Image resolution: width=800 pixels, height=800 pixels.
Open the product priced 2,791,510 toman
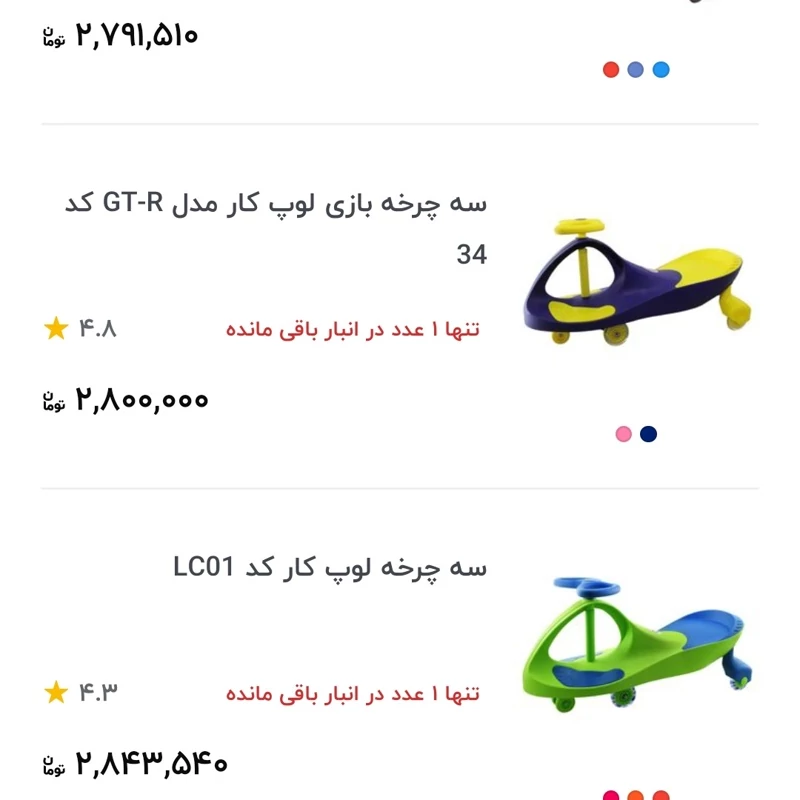click(x=122, y=37)
